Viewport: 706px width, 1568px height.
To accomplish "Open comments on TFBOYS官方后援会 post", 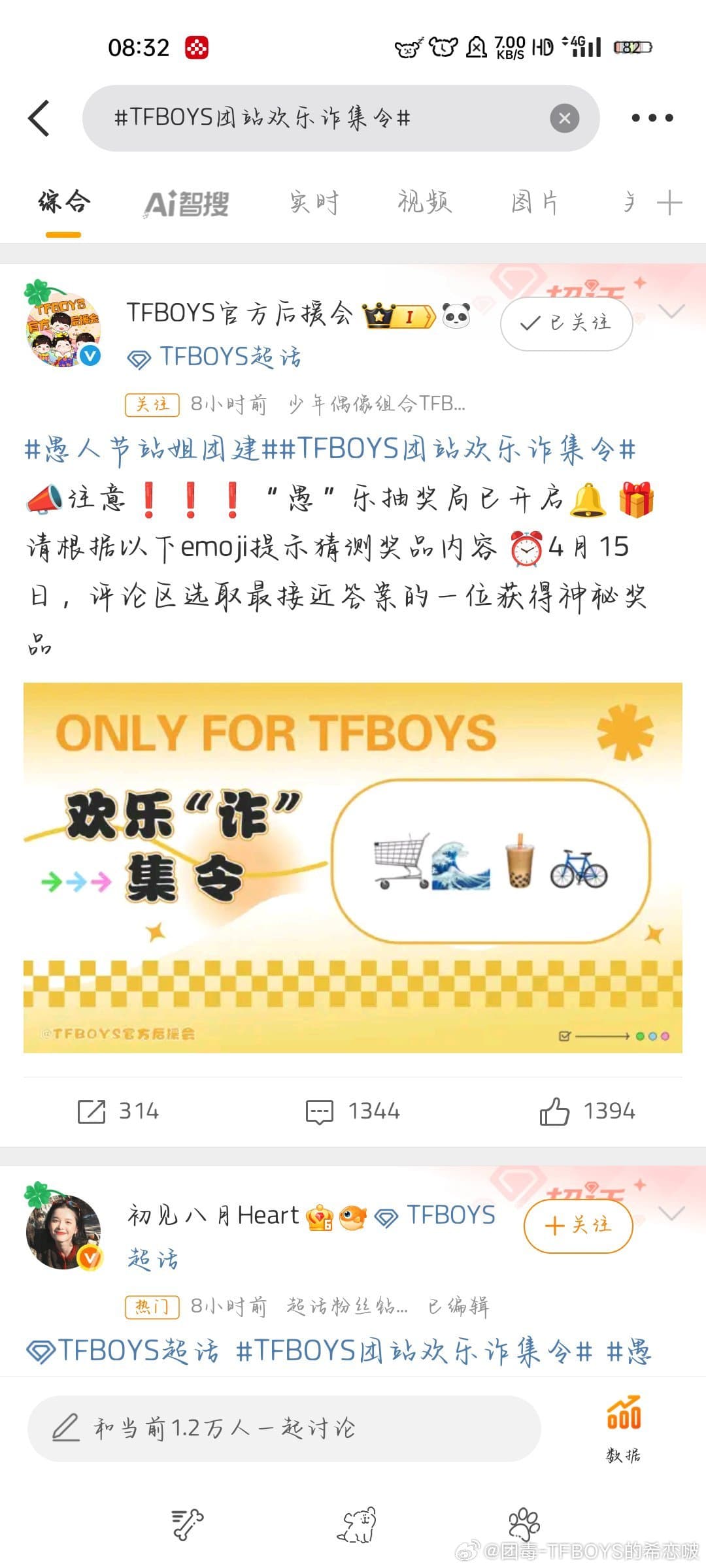I will click(353, 1111).
